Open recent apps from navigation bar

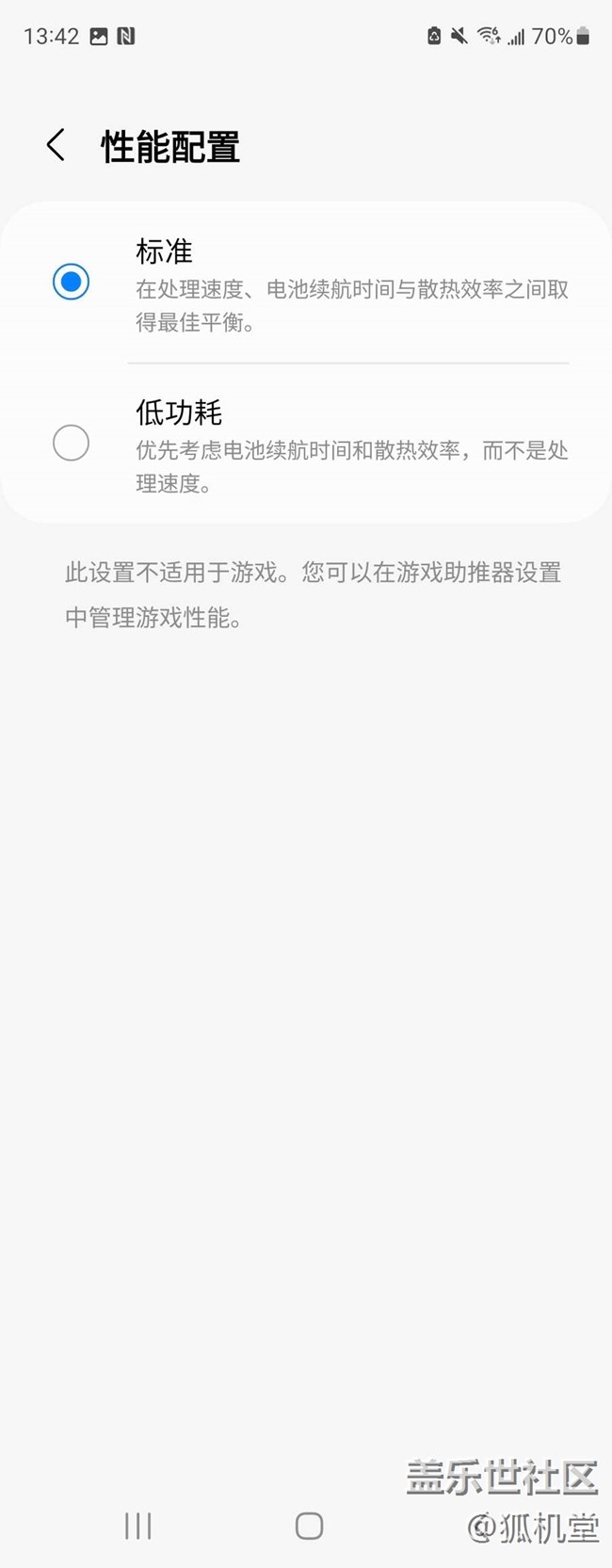coord(137,1527)
